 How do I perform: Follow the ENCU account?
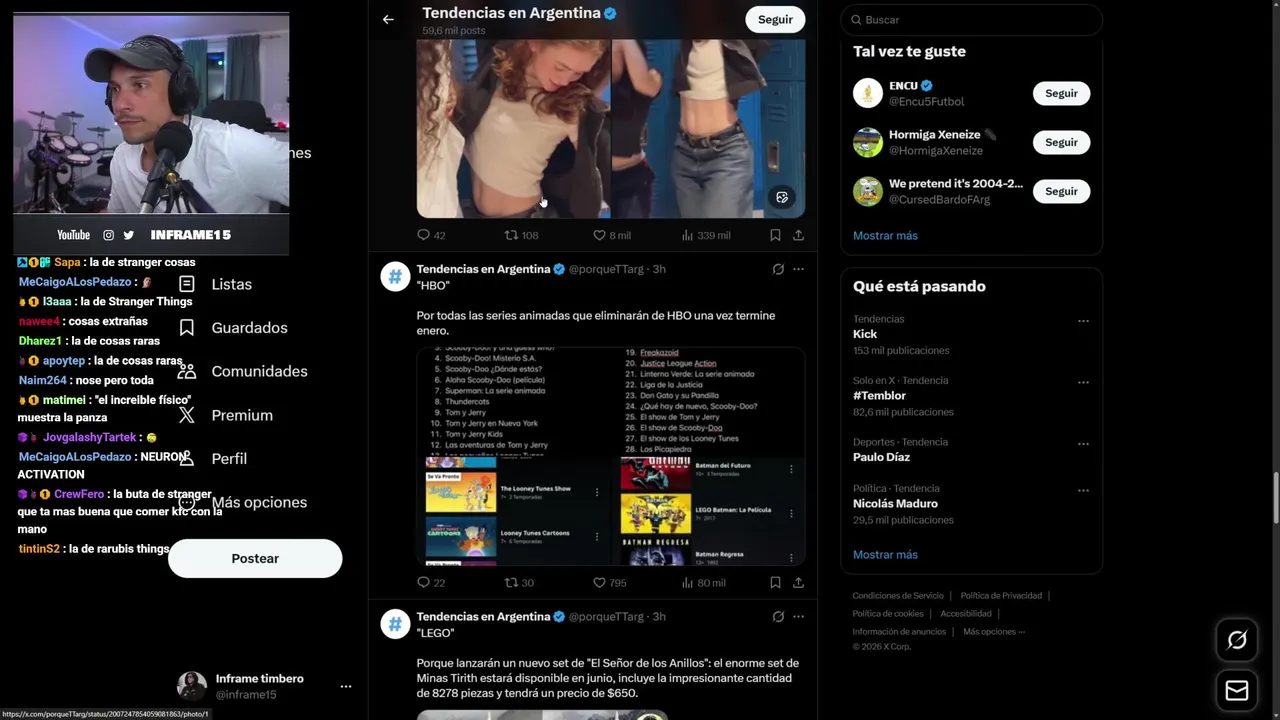pos(1061,93)
